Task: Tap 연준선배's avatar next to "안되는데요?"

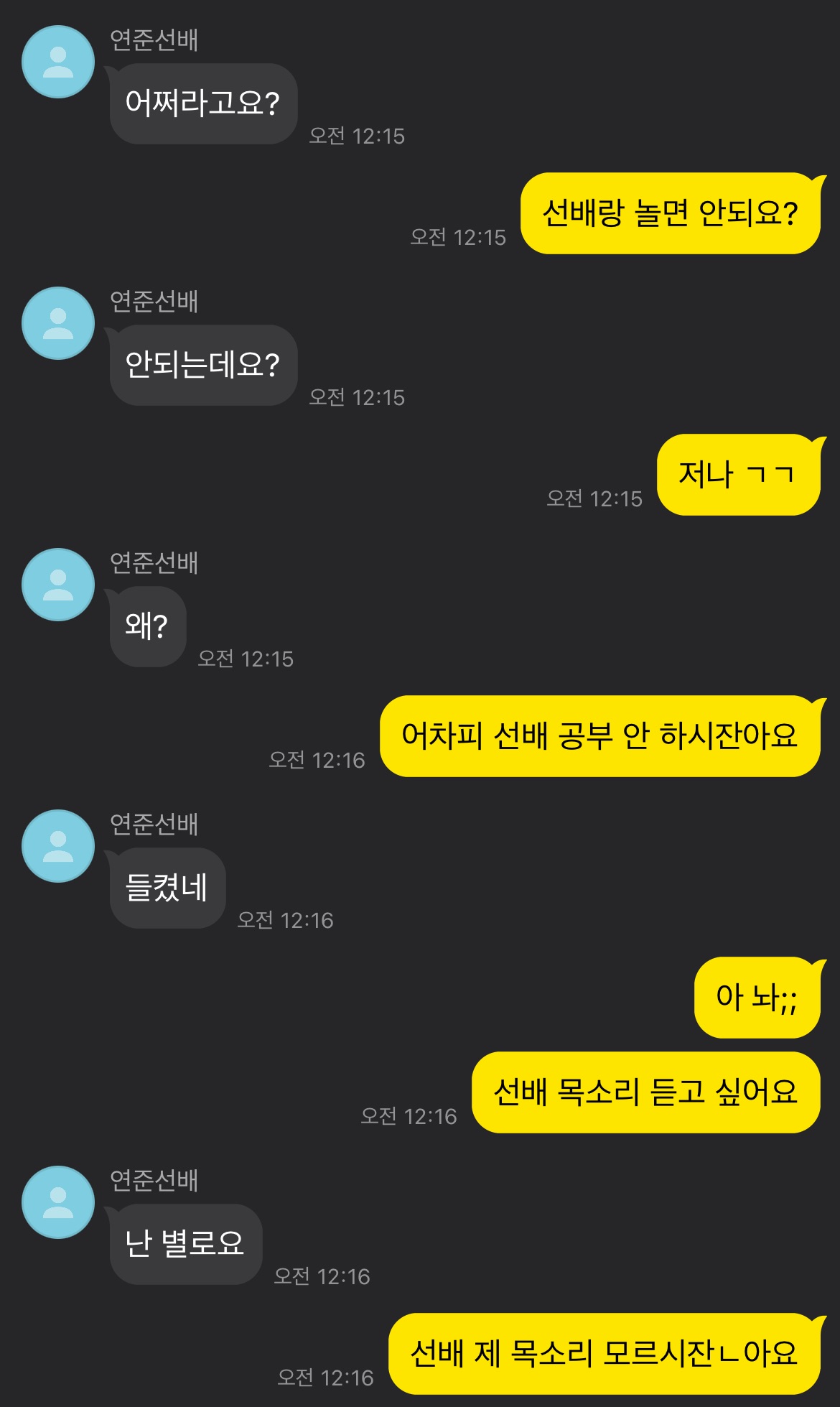Action: [x=58, y=323]
